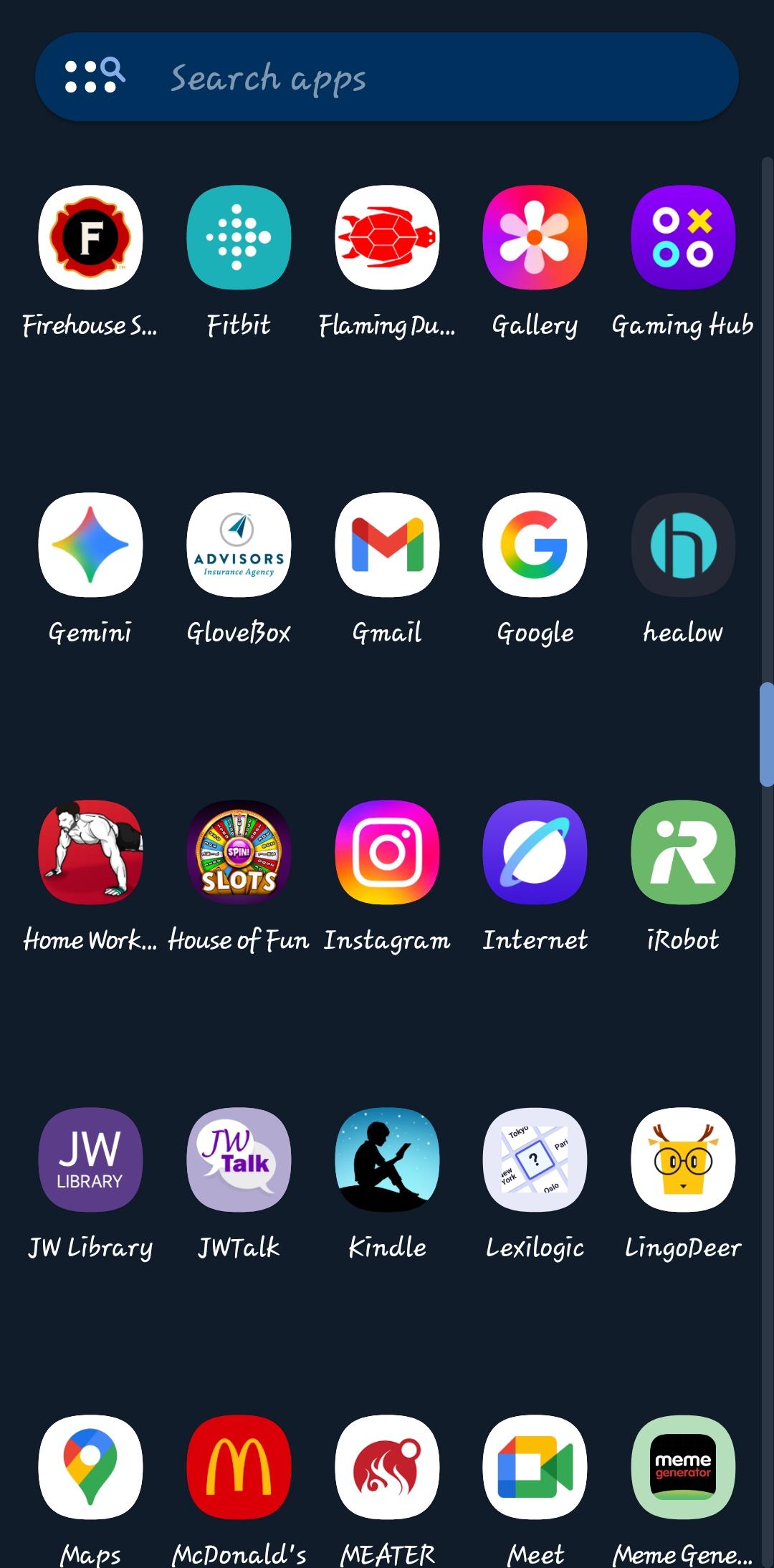Tap the Search apps field
The width and height of the screenshot is (774, 1568).
click(x=387, y=77)
